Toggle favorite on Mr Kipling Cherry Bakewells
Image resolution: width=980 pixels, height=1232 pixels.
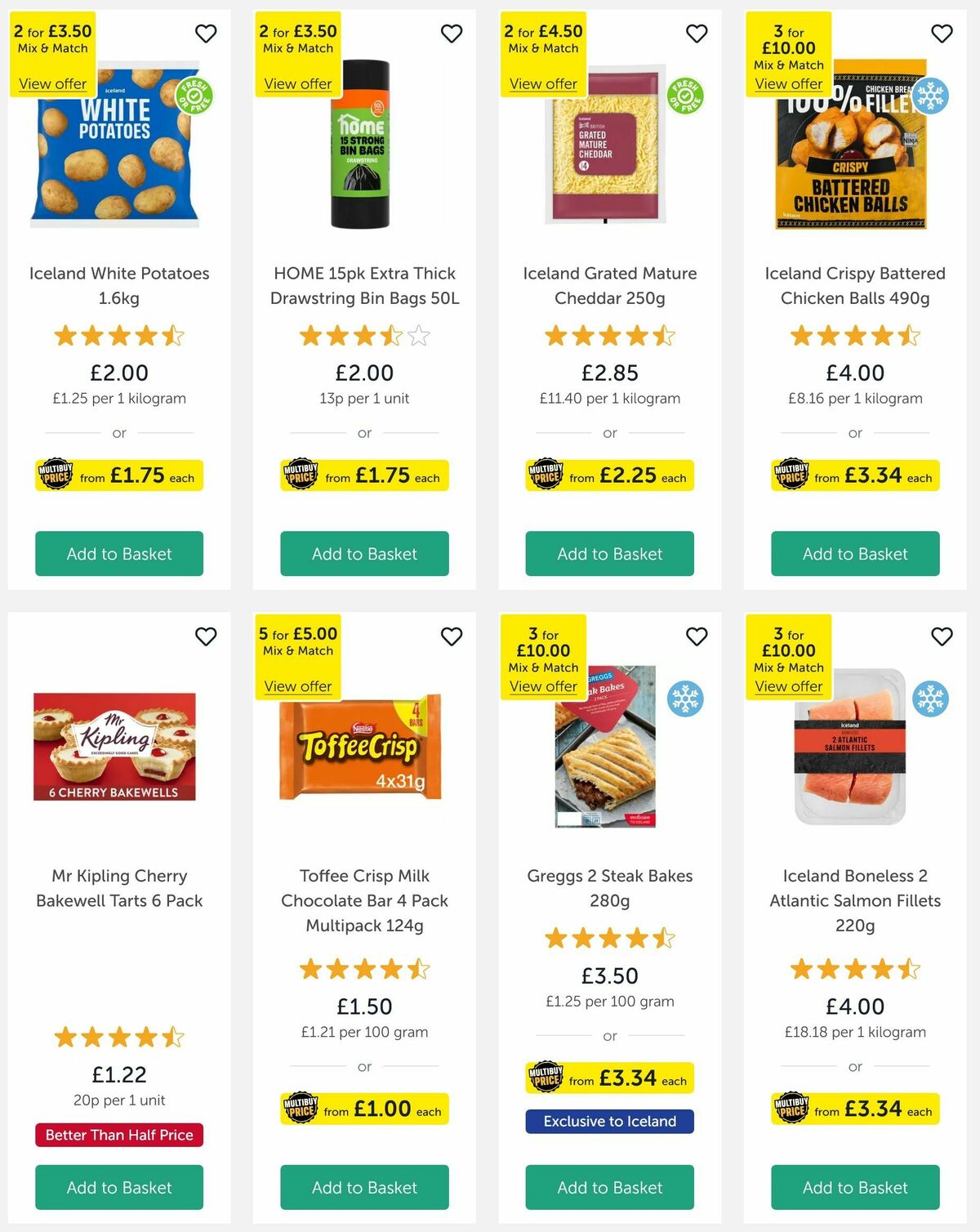(x=206, y=636)
